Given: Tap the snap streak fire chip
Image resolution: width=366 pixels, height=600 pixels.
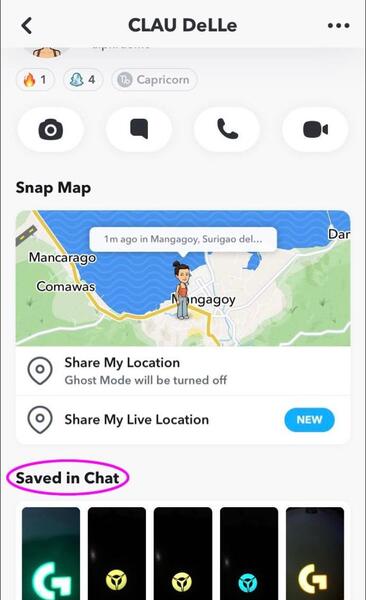Looking at the screenshot, I should (35, 80).
